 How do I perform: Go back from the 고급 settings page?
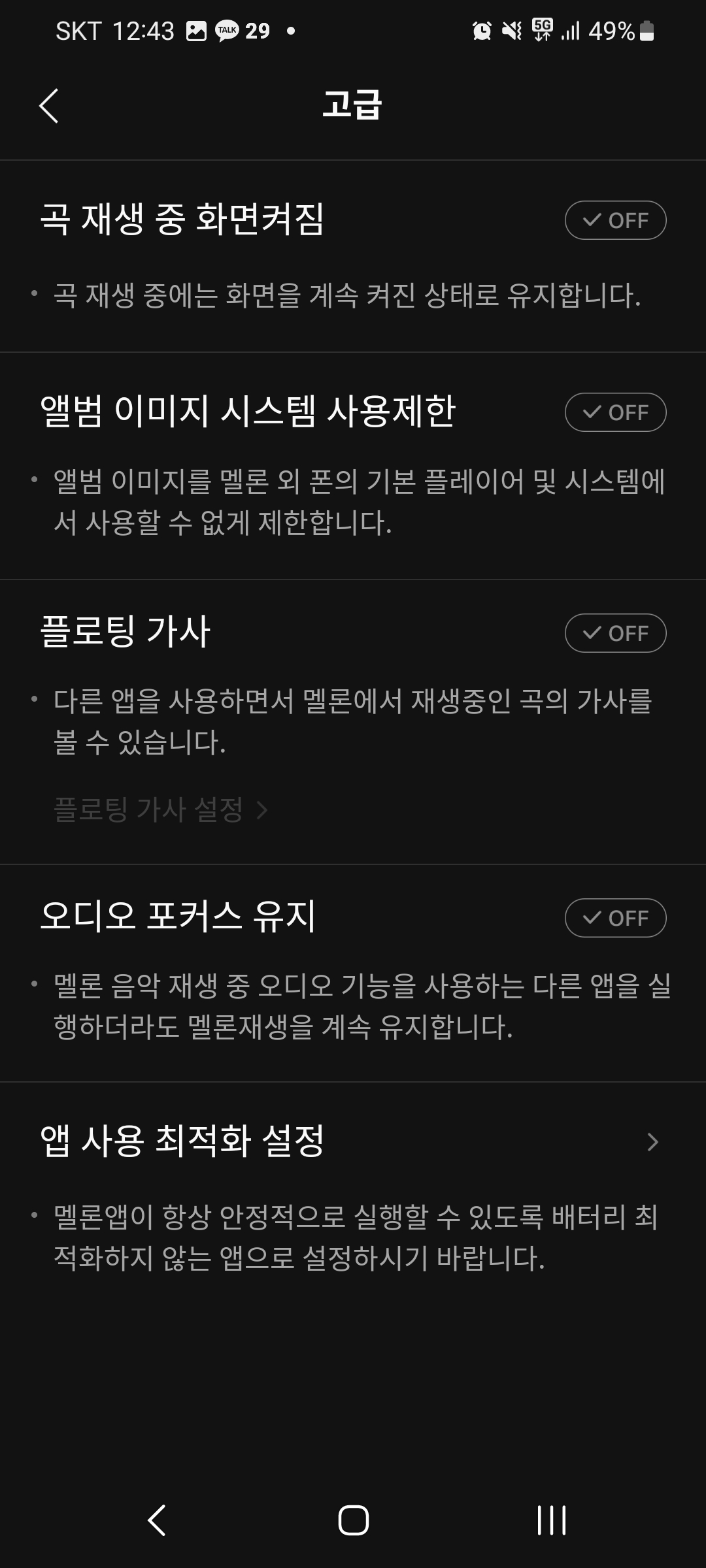(49, 106)
